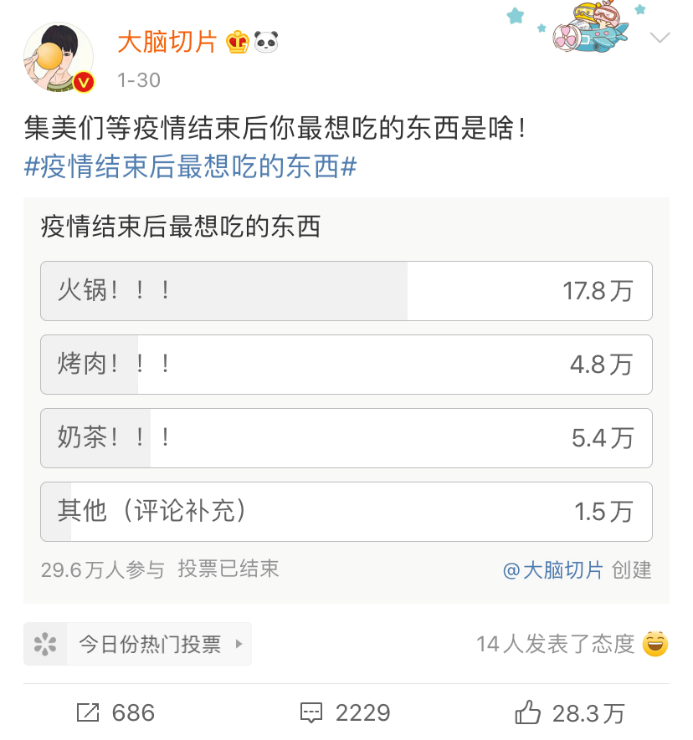This screenshot has width=693, height=740.
Task: Select the 火锅 poll option
Action: (x=346, y=291)
